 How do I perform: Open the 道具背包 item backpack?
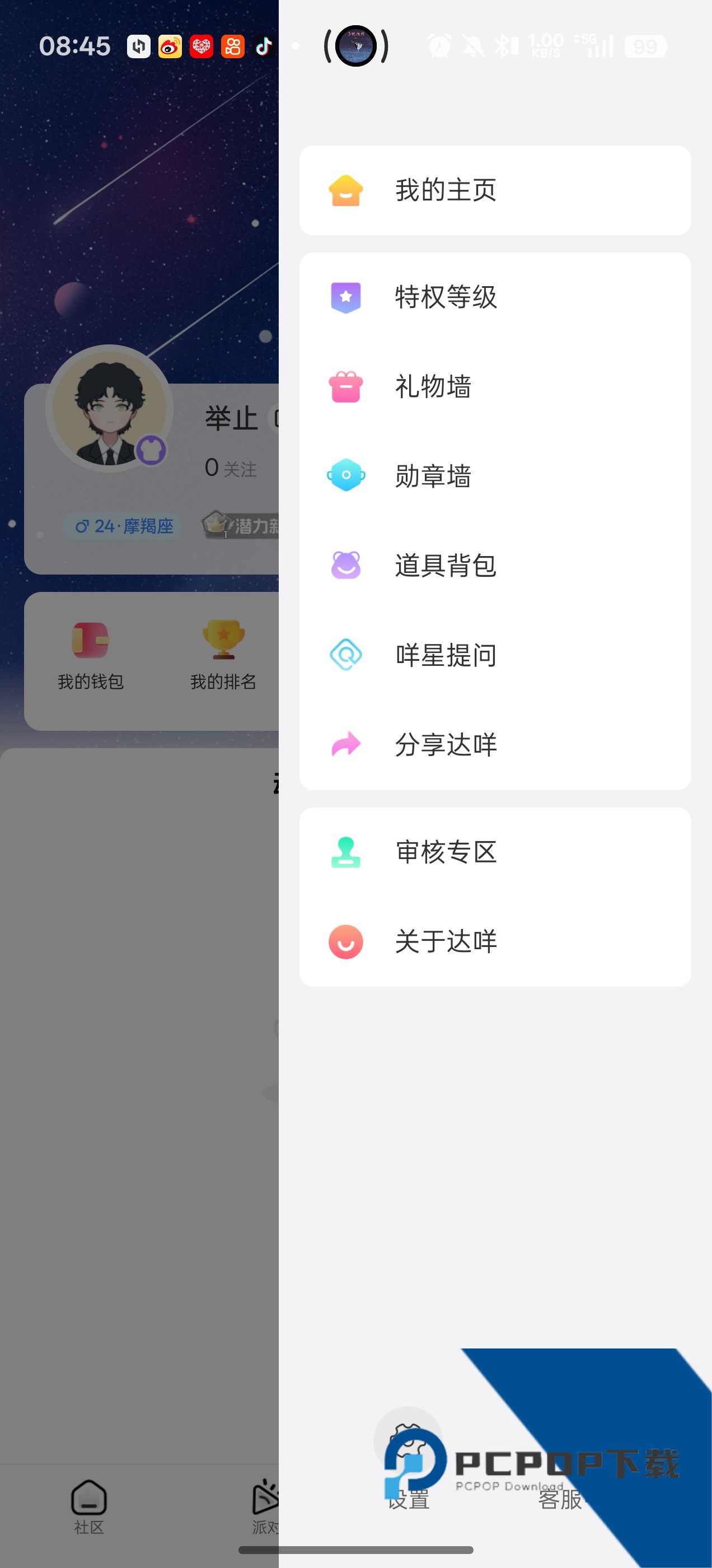[x=444, y=565]
